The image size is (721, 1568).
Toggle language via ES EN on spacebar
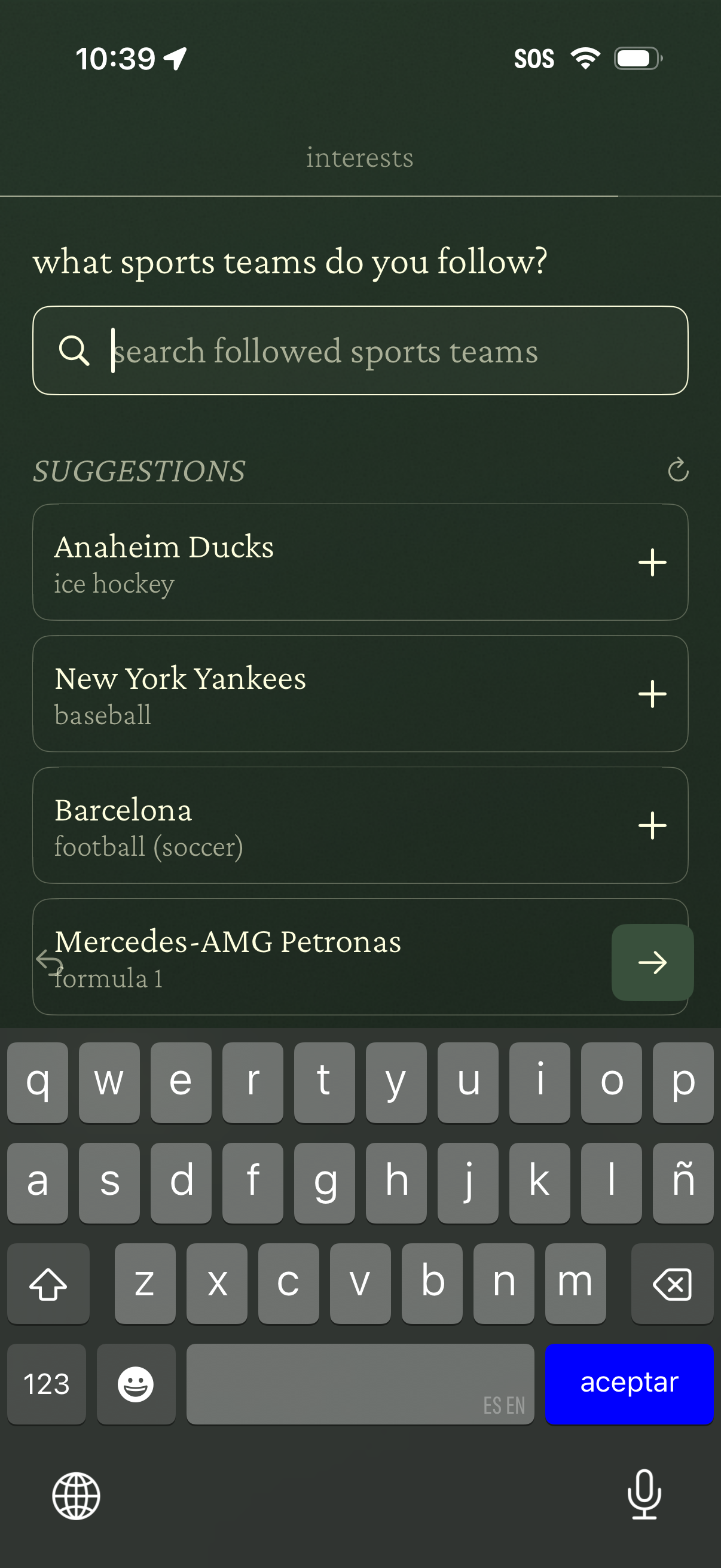point(504,1405)
